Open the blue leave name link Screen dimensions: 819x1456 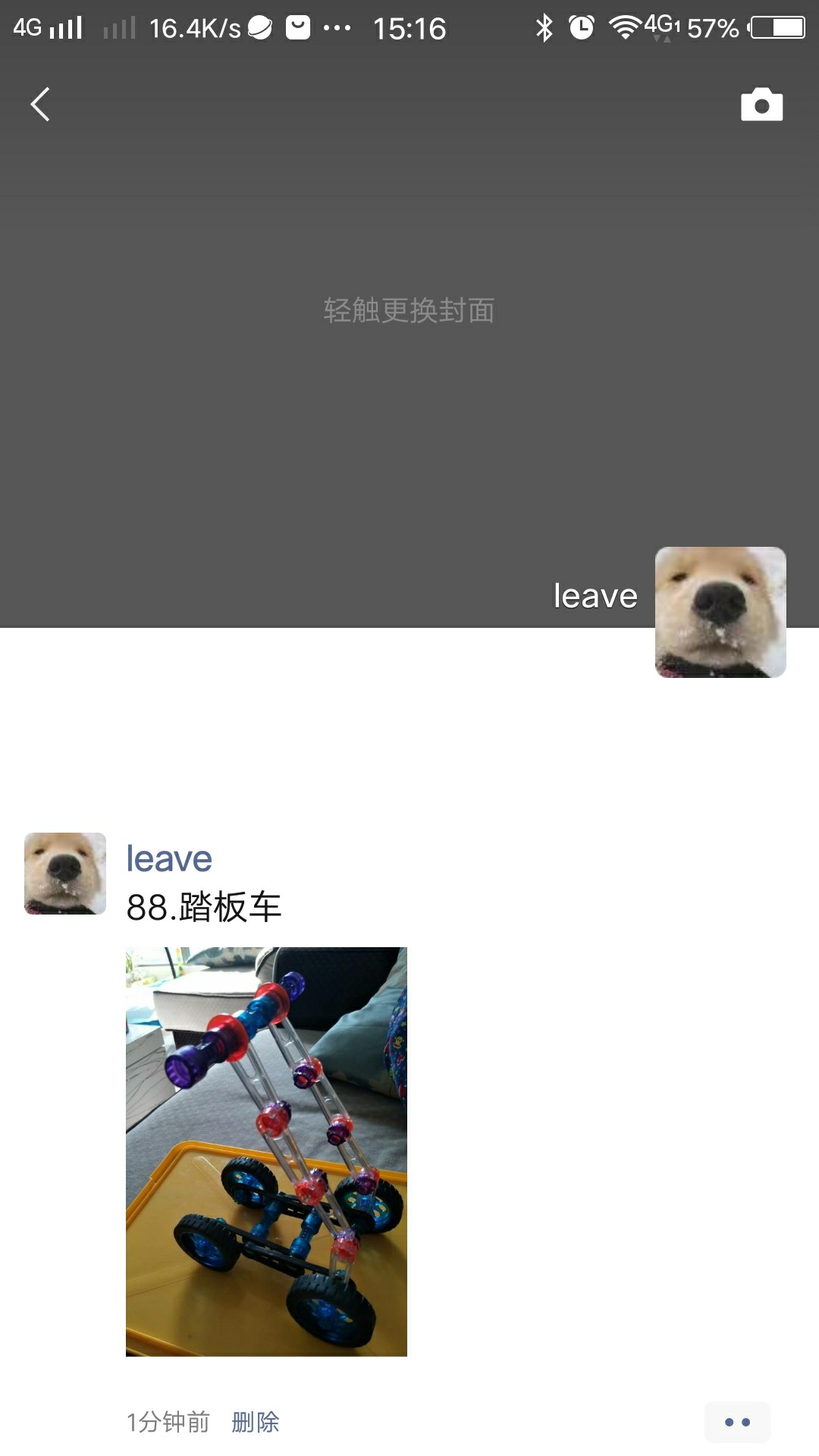(x=169, y=859)
